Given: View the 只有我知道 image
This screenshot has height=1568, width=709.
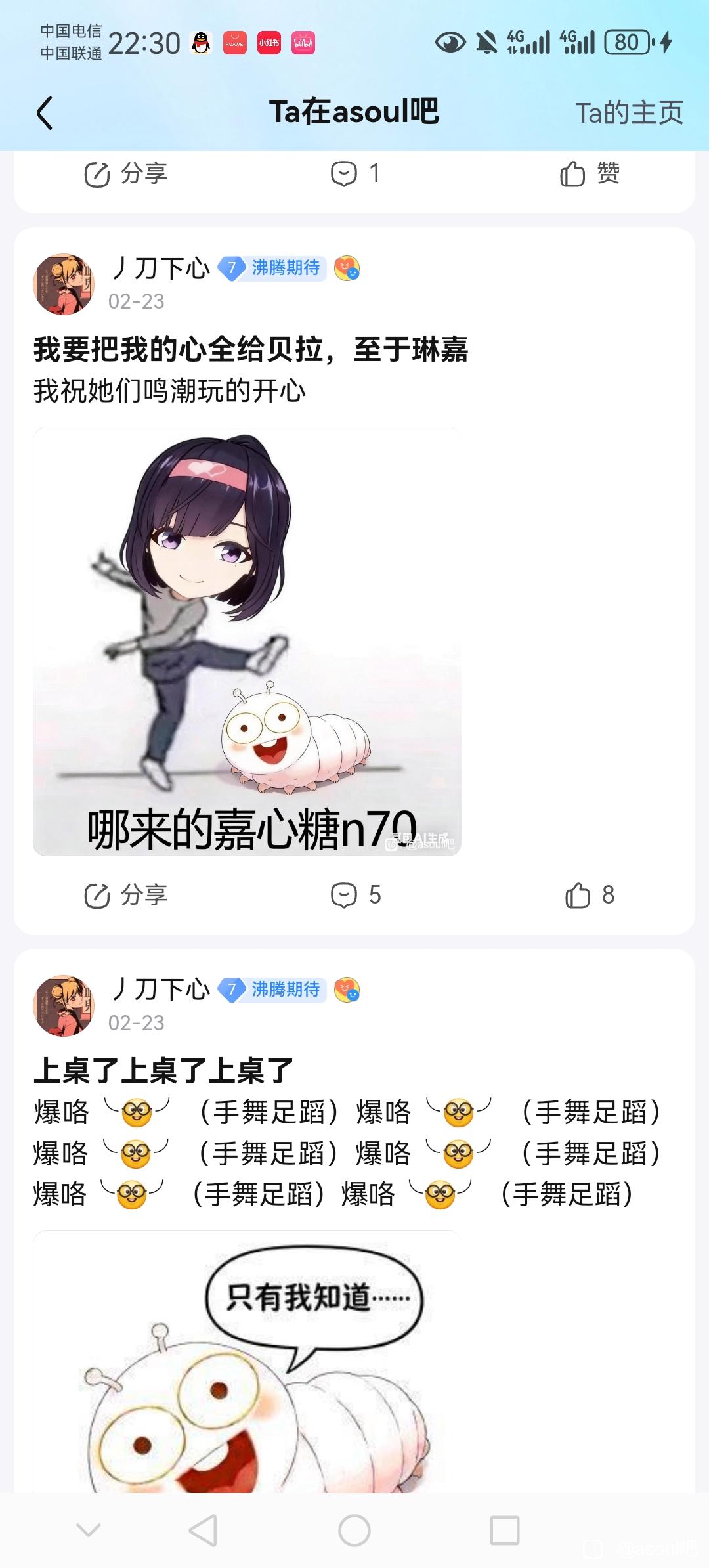Looking at the screenshot, I should [247, 1362].
